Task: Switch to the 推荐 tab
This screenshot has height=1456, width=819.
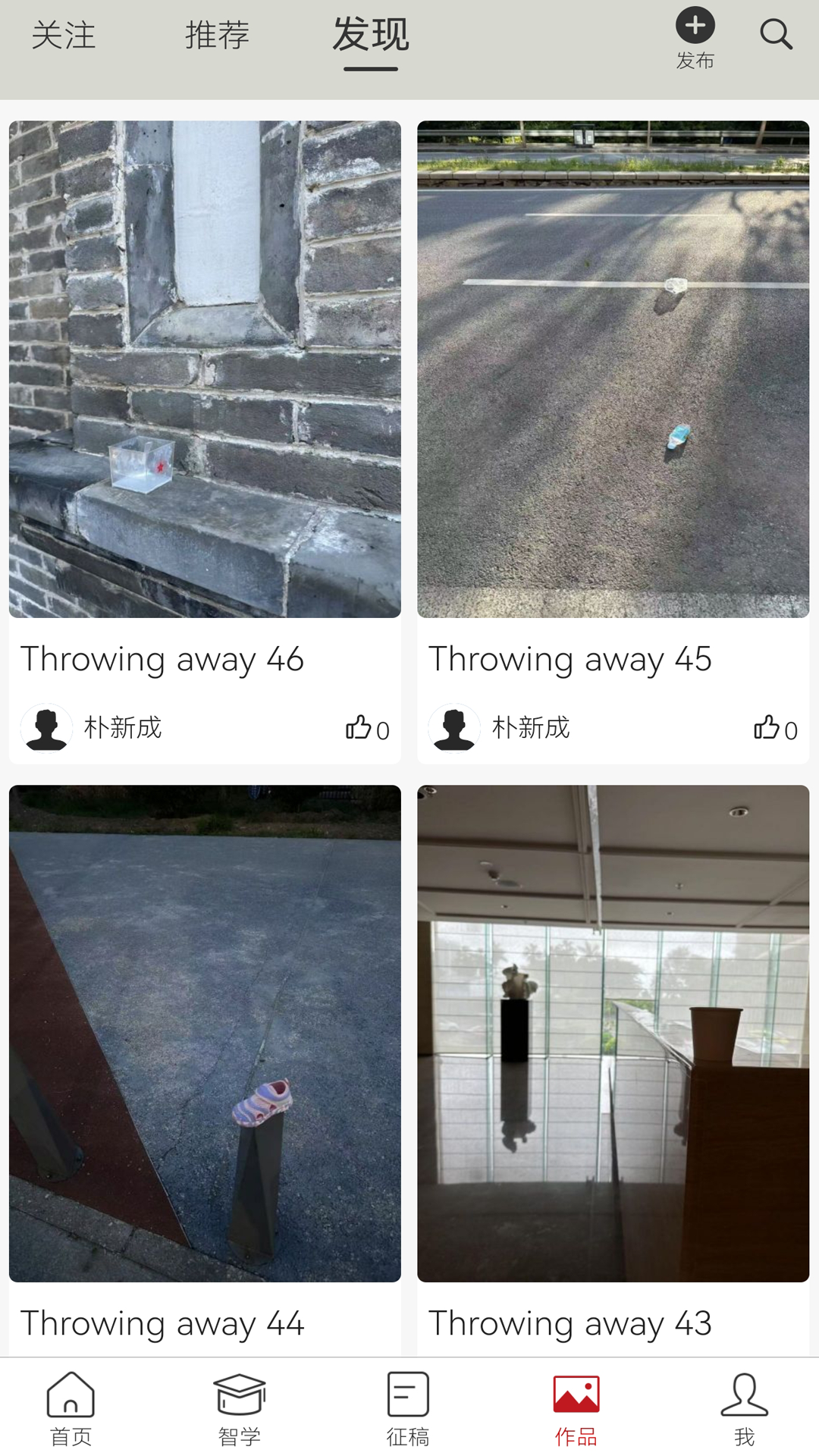Action: [x=217, y=34]
